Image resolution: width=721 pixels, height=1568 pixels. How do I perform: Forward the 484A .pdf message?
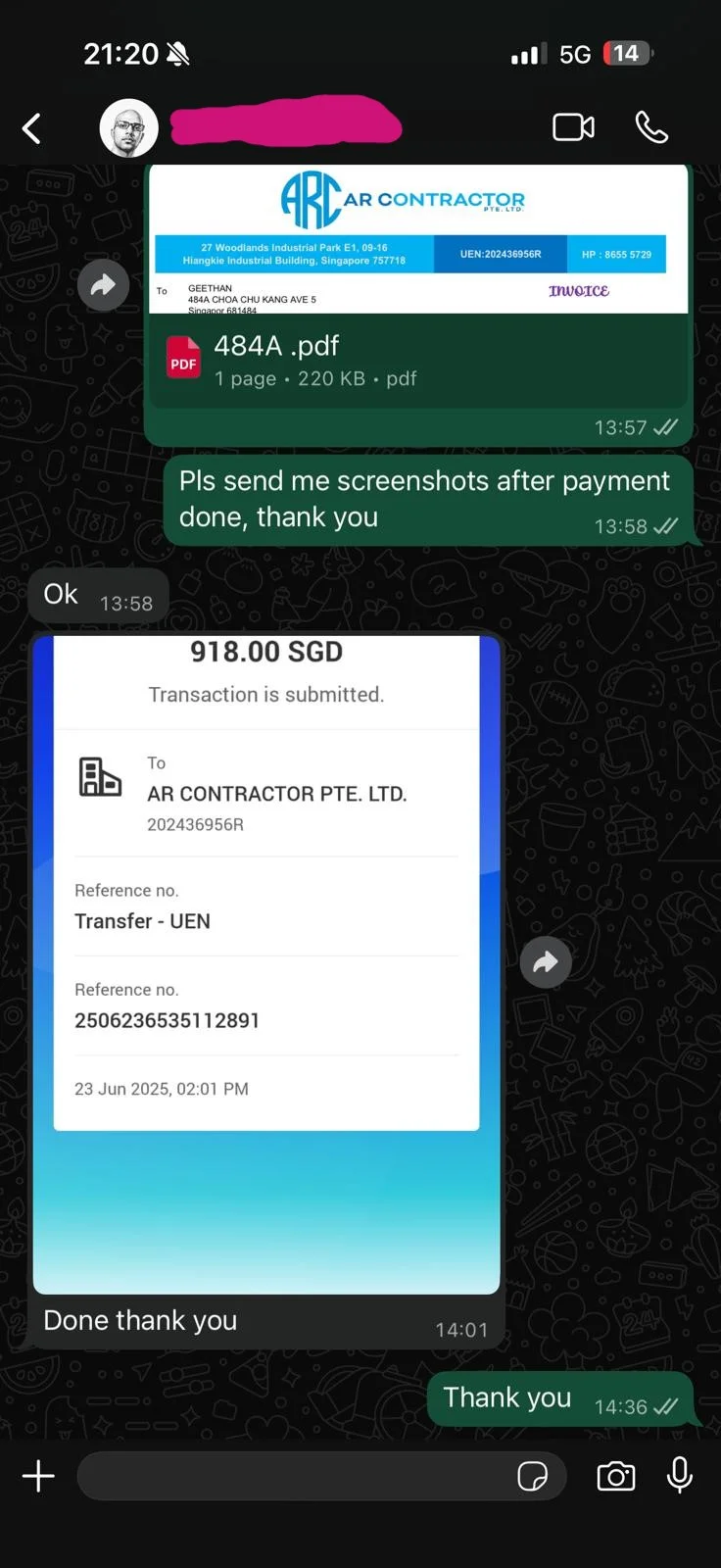pyautogui.click(x=103, y=285)
